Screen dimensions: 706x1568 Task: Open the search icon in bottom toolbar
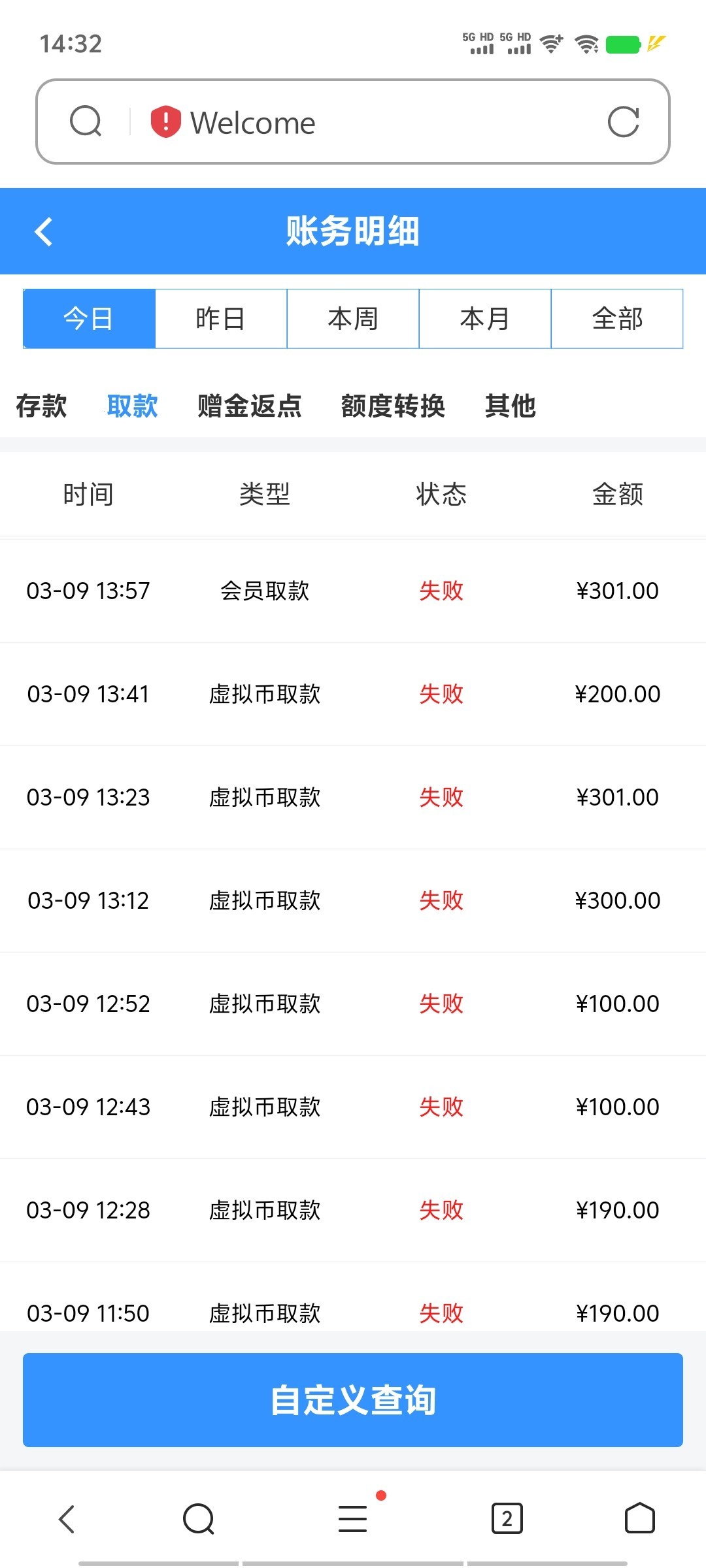[x=199, y=1518]
